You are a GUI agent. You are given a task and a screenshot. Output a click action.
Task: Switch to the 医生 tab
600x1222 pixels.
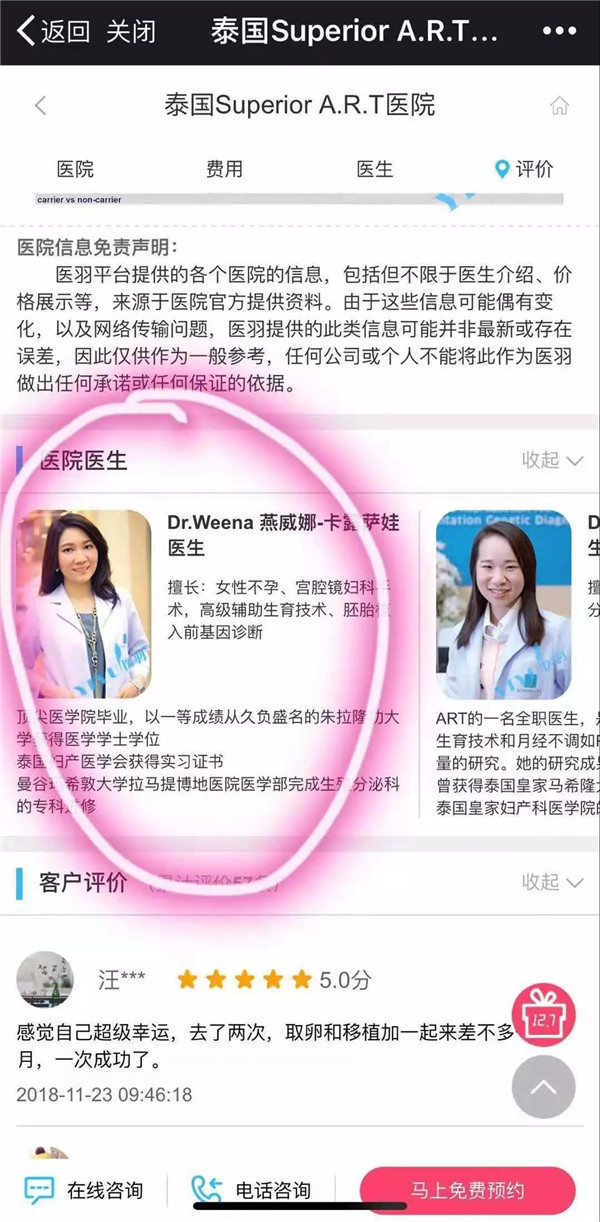click(374, 169)
